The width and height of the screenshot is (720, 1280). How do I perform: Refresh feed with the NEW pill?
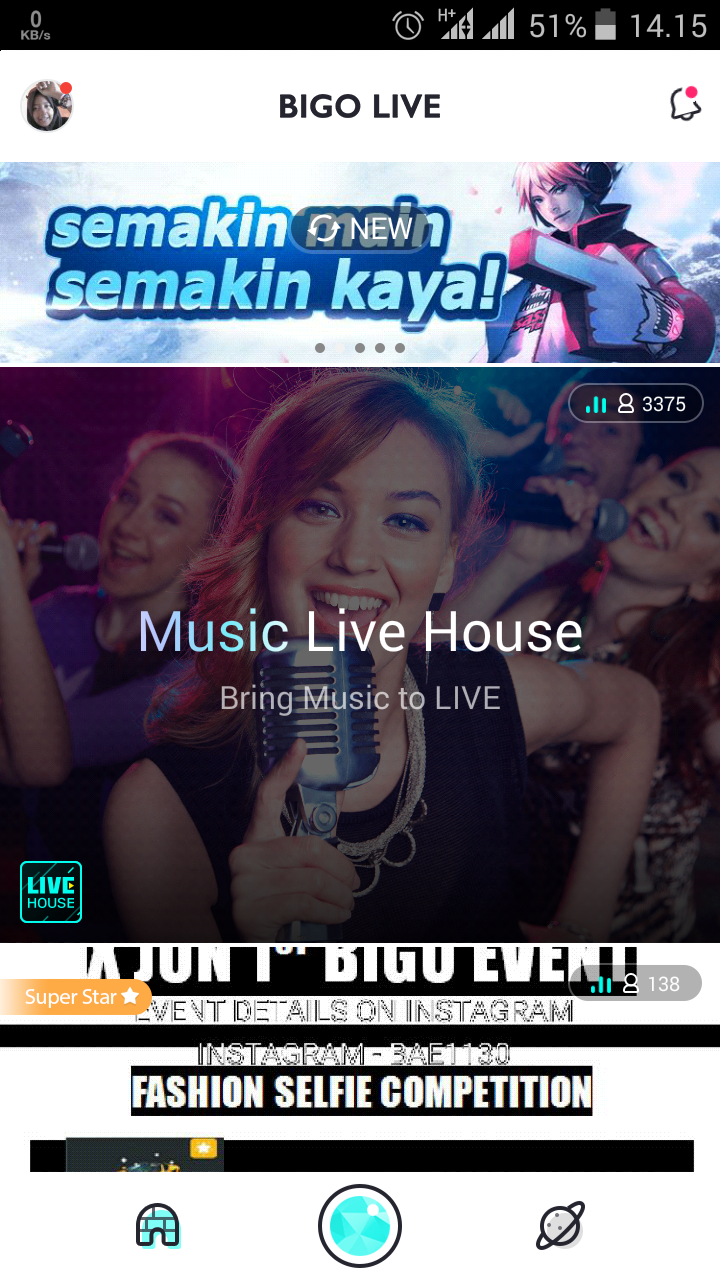tap(361, 230)
